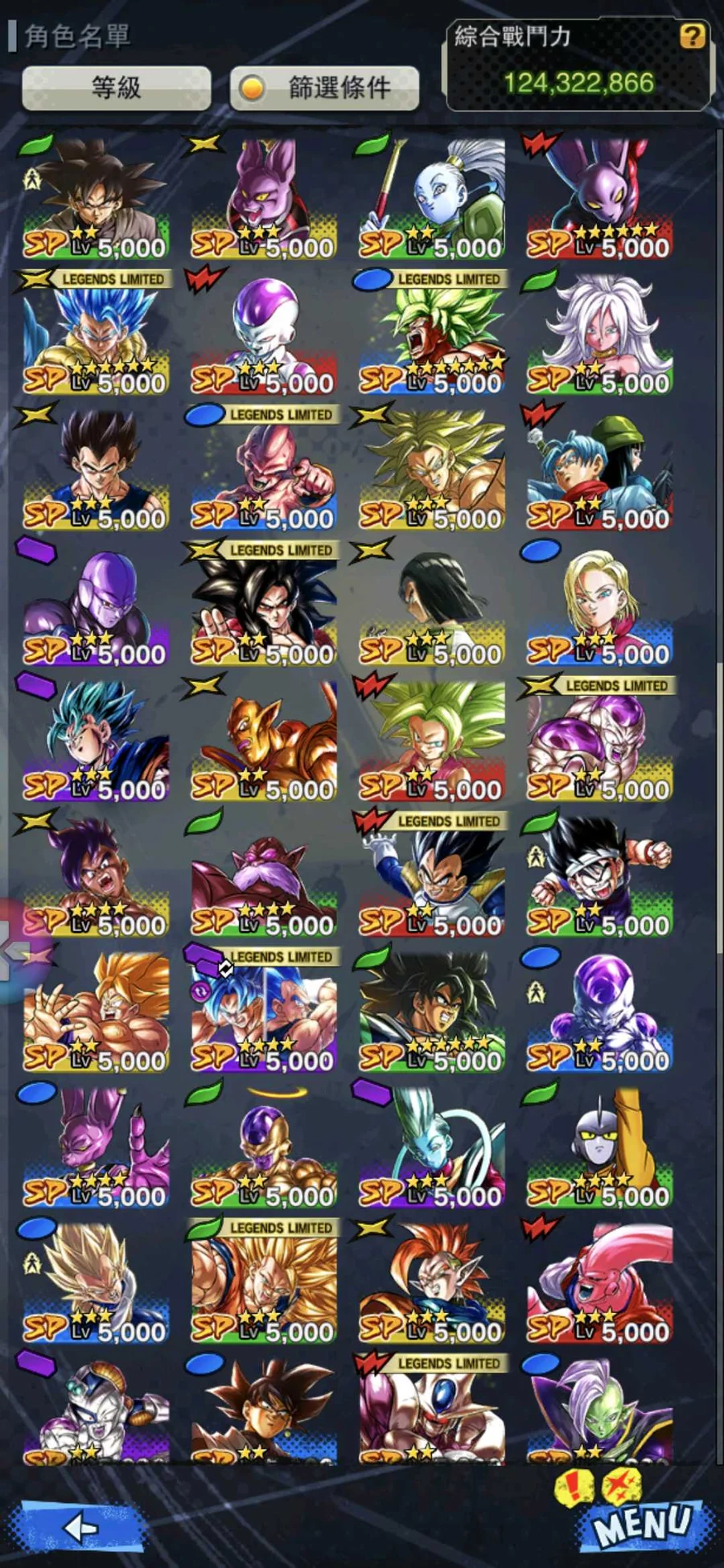Open the 篩選條件 filter button
Viewport: 724px width, 1568px height.
click(x=325, y=88)
